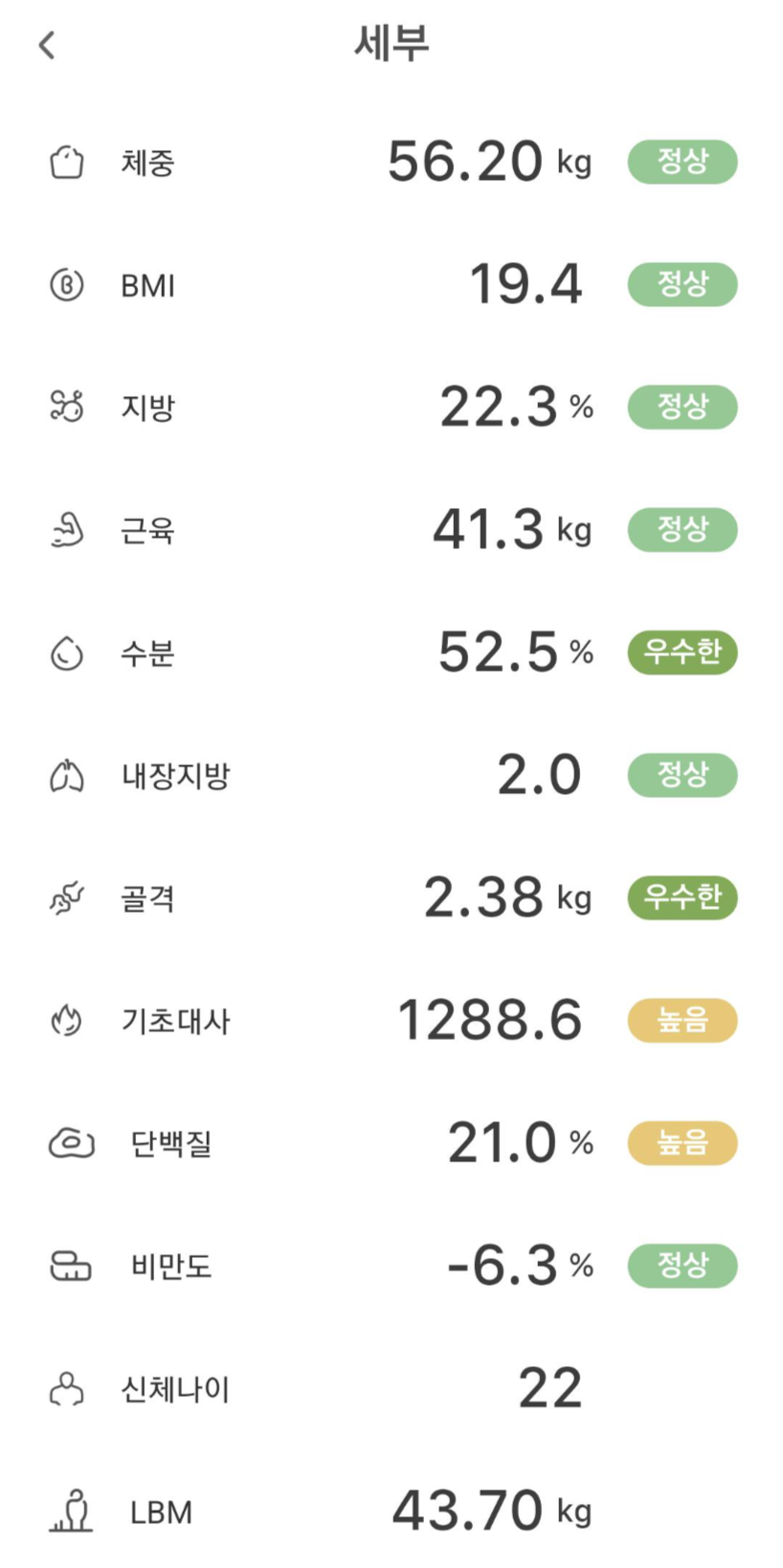Open the 단백질 row
The height and width of the screenshot is (1568, 783).
[391, 1142]
